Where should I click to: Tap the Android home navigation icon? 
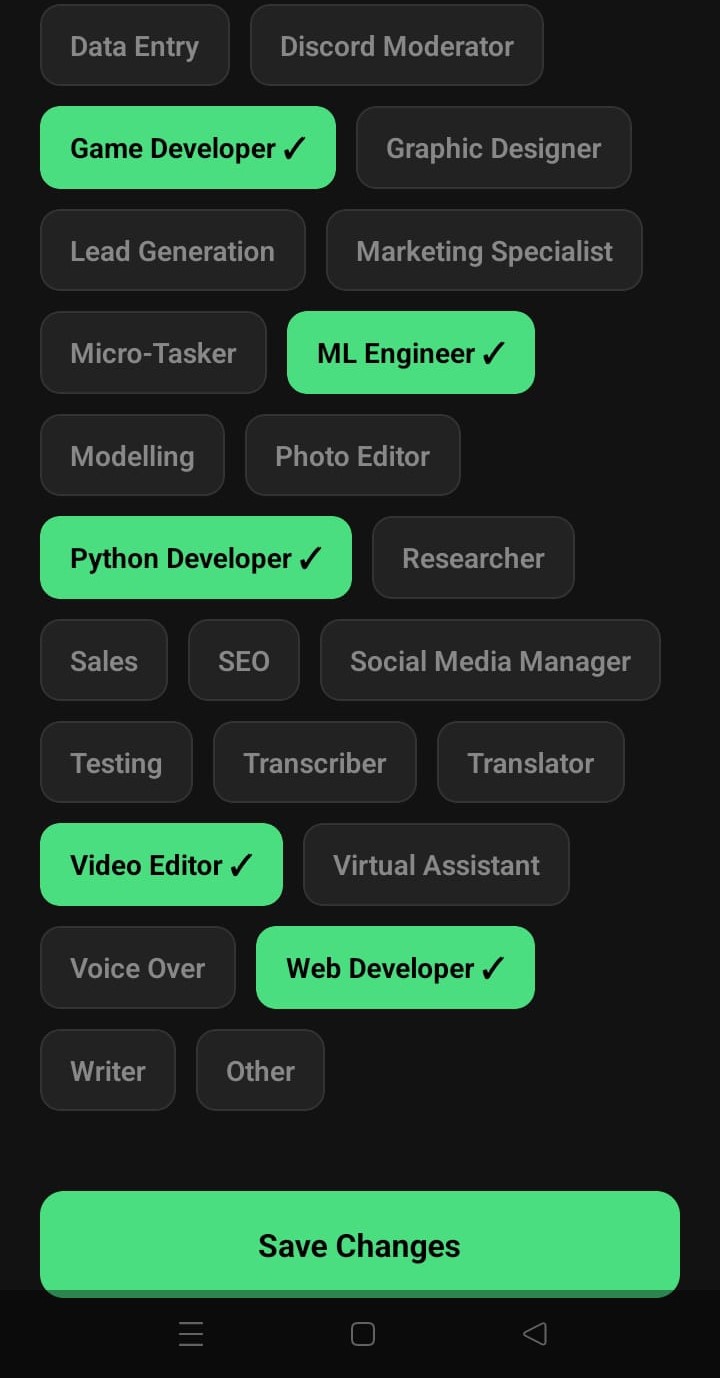coord(363,1334)
